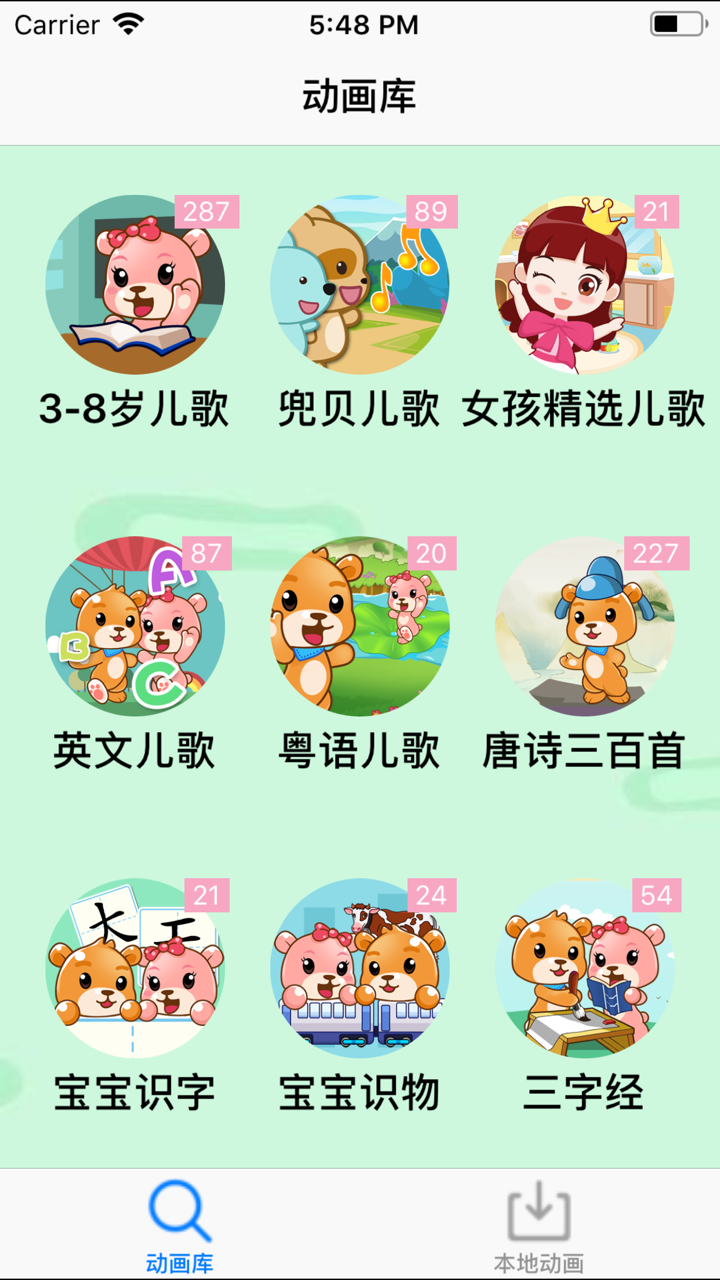Image resolution: width=720 pixels, height=1280 pixels.
Task: Select the magnifier icon in the bottom bar
Action: click(x=178, y=1207)
